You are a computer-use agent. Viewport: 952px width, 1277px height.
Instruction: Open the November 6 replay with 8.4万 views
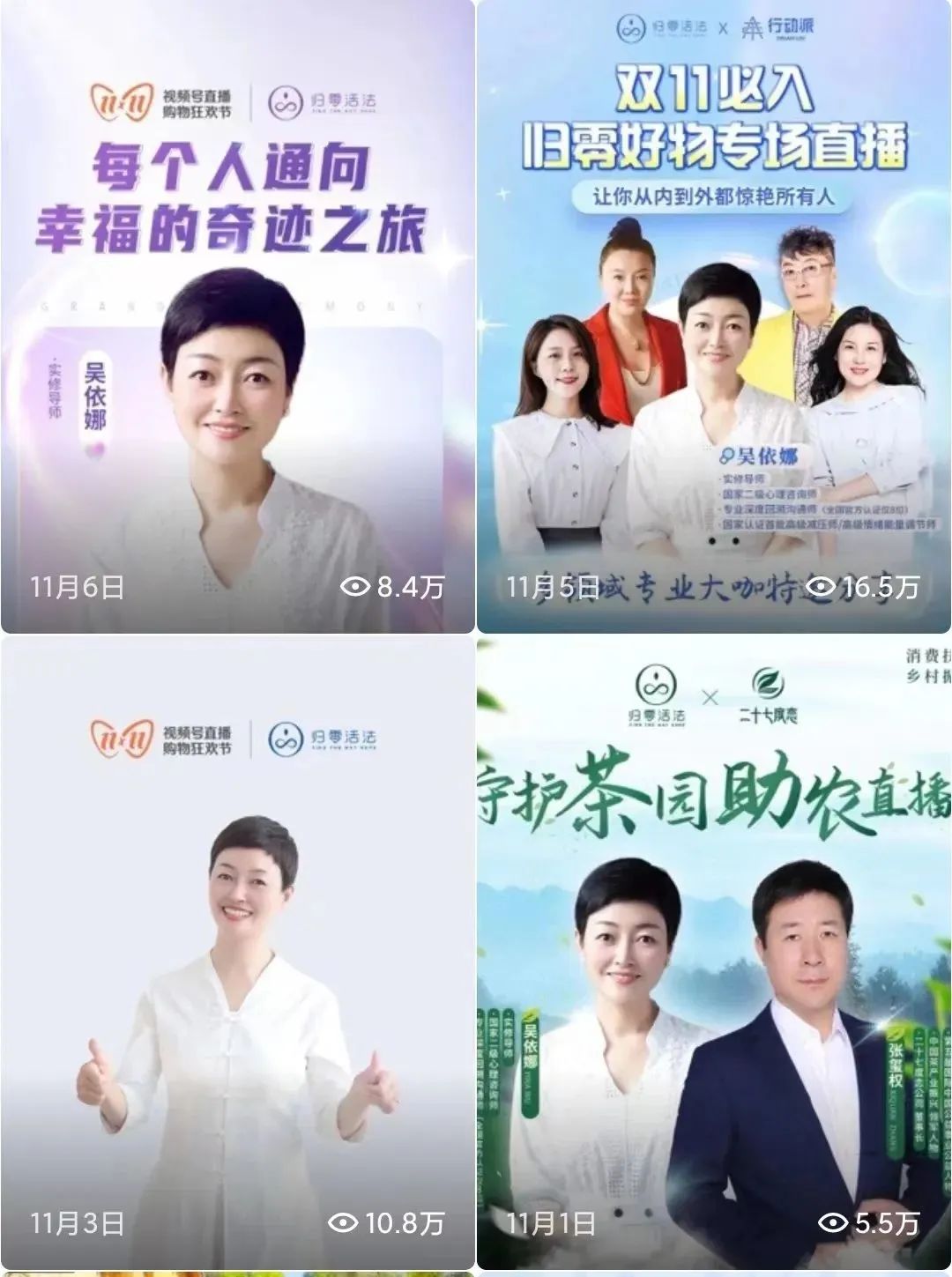tap(237, 317)
